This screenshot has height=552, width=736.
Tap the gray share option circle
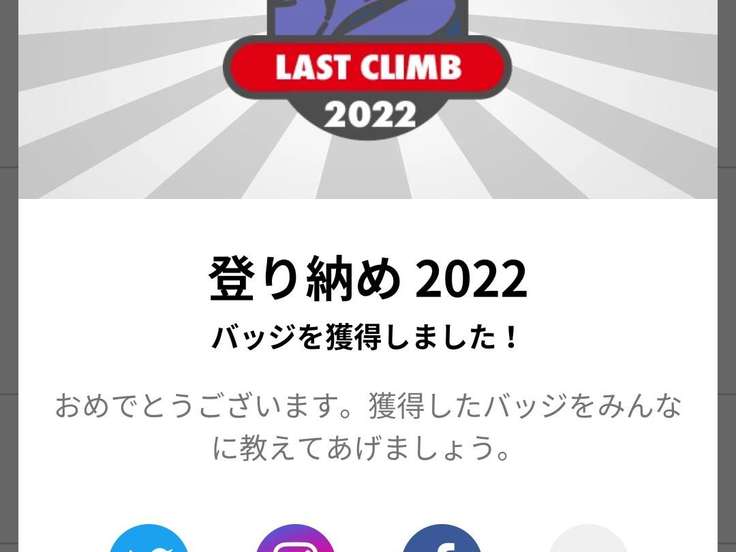pyautogui.click(x=588, y=540)
